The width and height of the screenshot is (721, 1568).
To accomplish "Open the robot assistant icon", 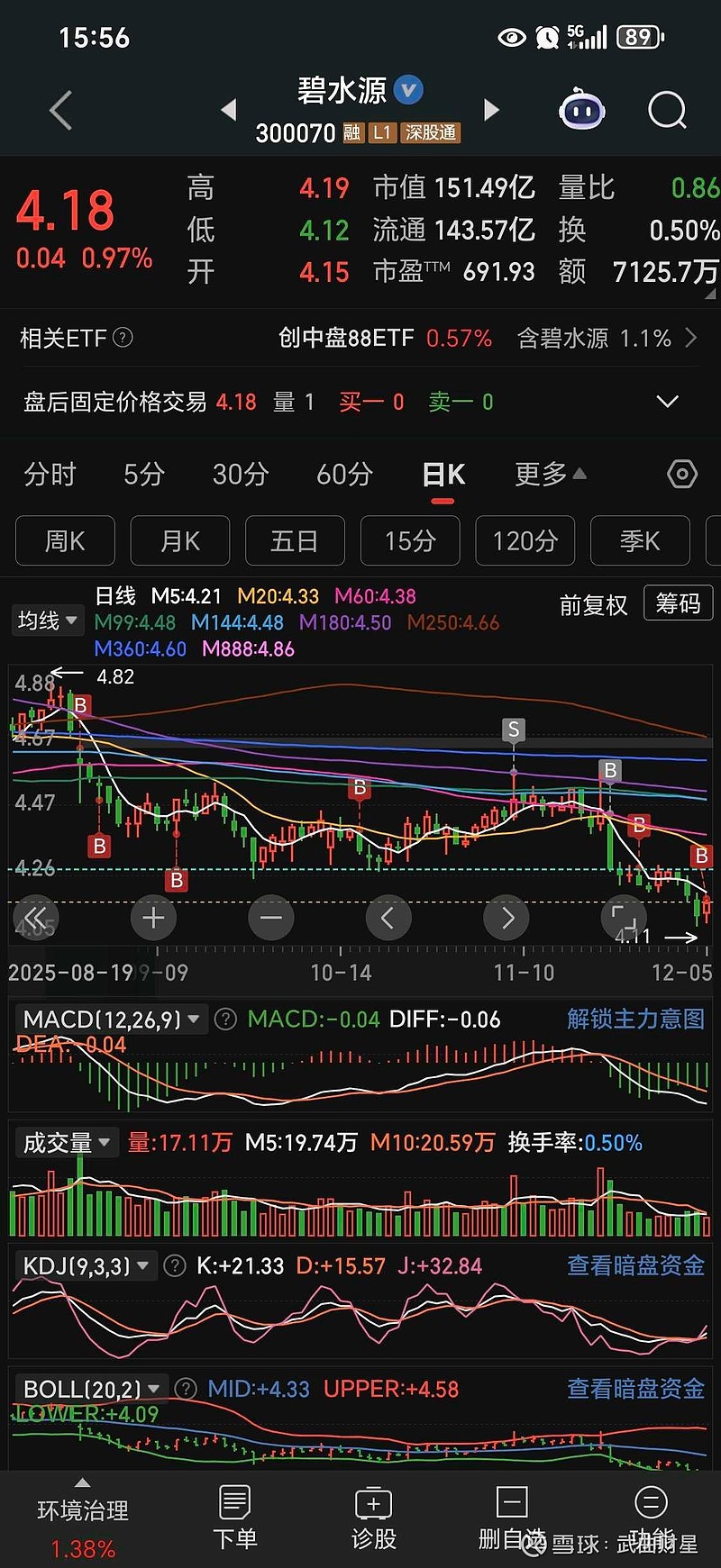I will [x=582, y=111].
